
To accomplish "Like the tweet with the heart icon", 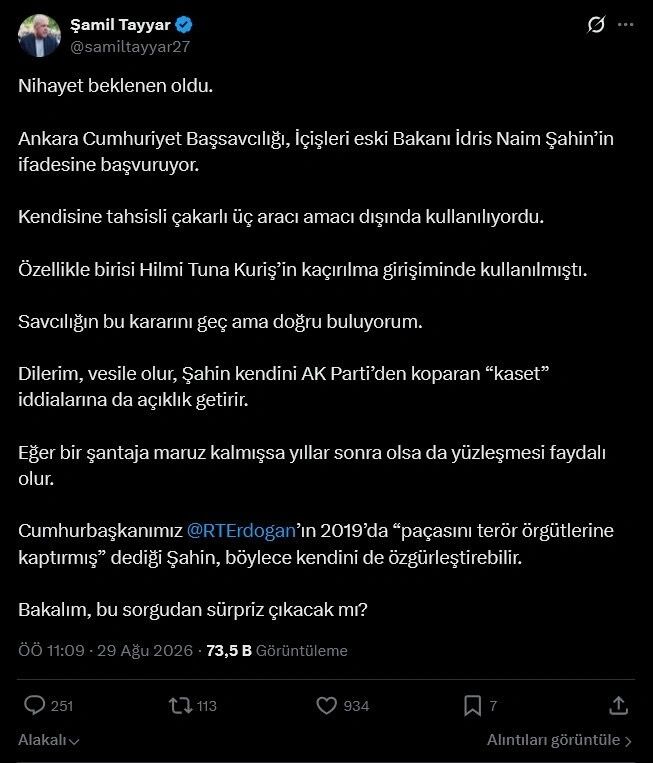I will tap(326, 706).
